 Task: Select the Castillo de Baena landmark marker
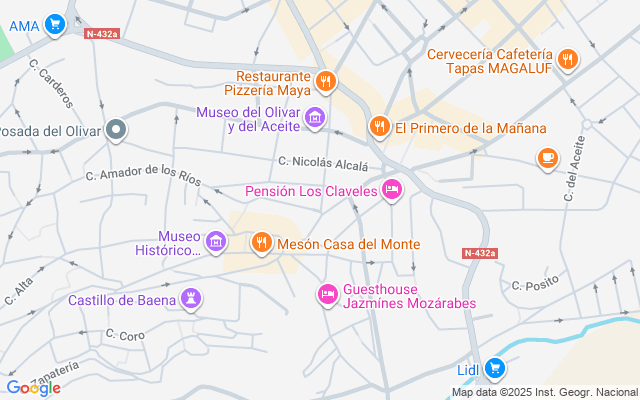[190, 299]
